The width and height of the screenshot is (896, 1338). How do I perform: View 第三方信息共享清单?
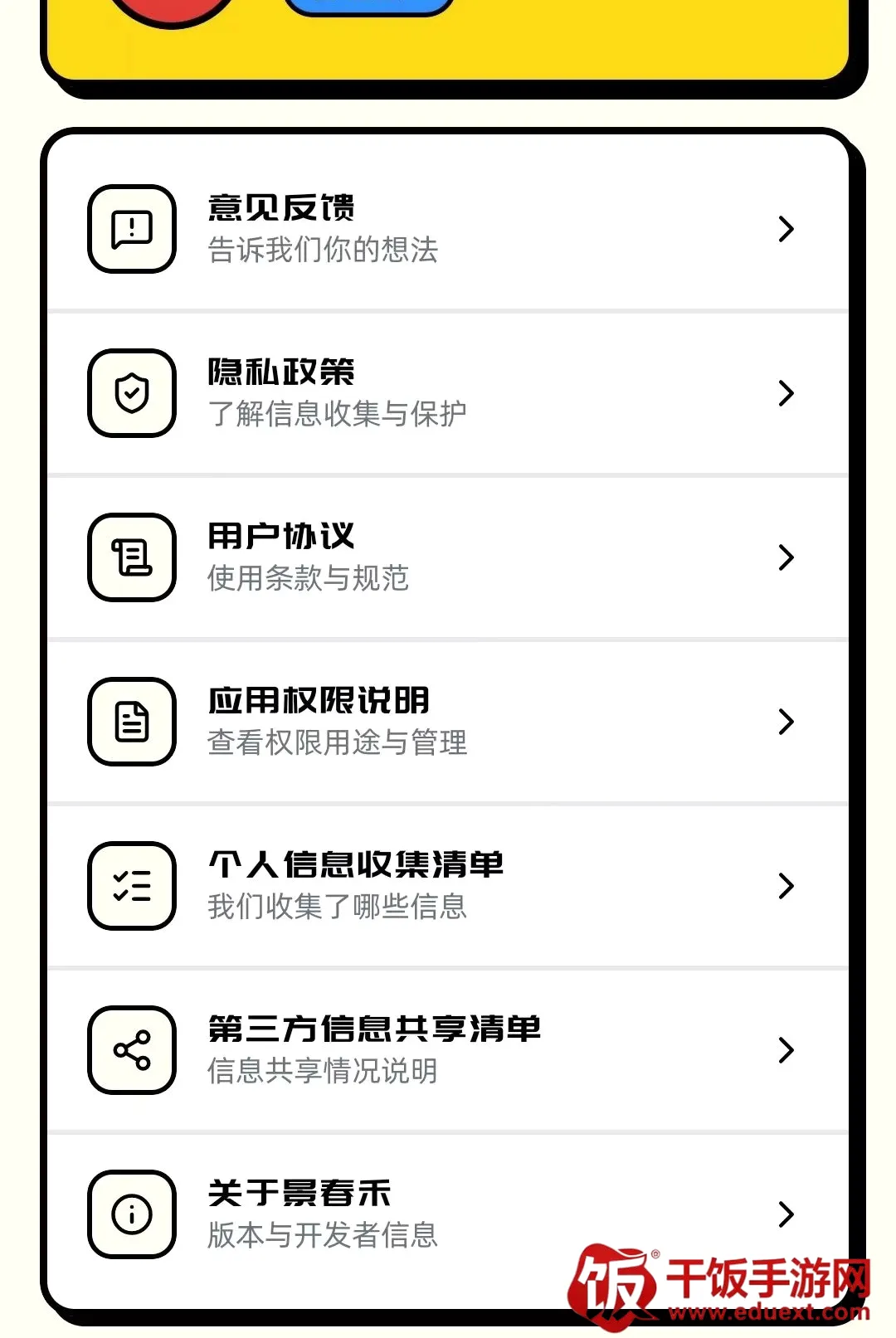(x=448, y=1049)
